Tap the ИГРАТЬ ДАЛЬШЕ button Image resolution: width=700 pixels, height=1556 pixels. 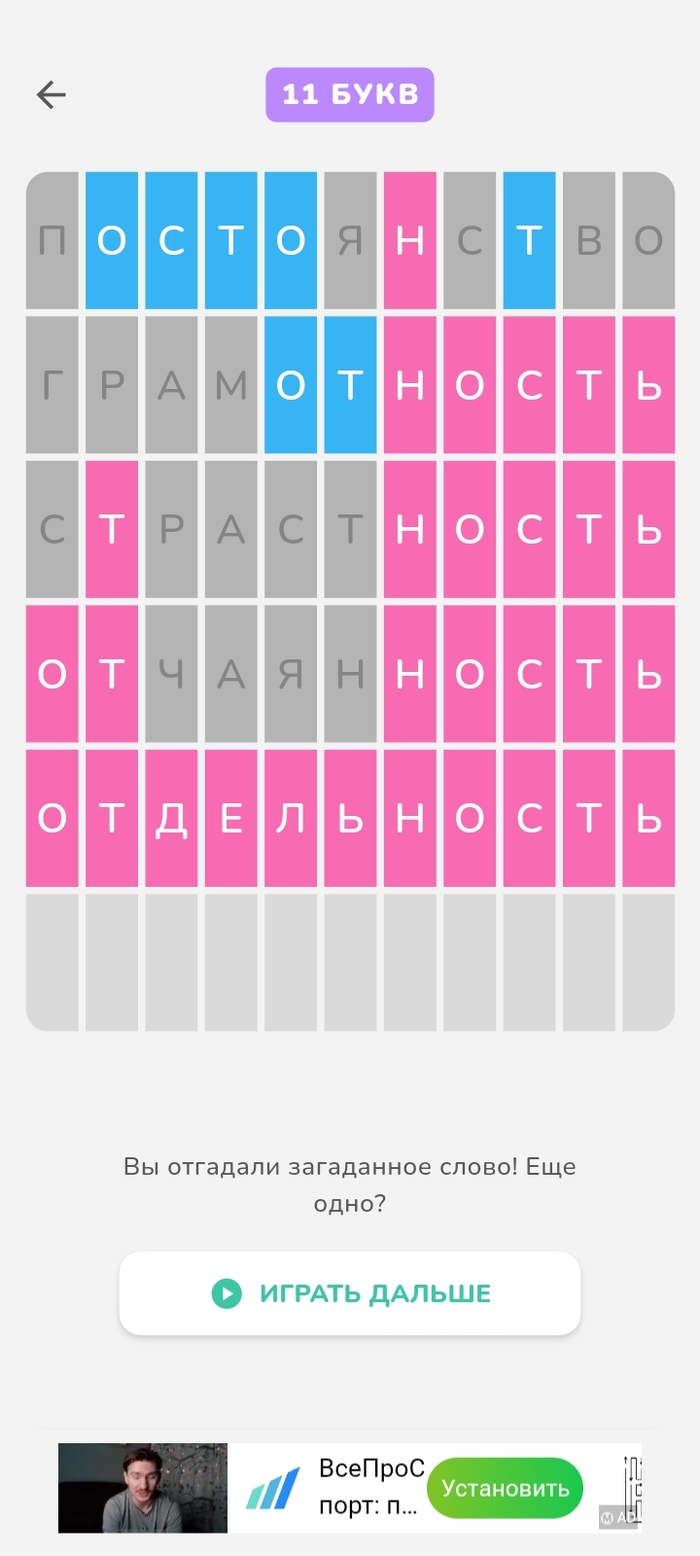coord(350,1293)
